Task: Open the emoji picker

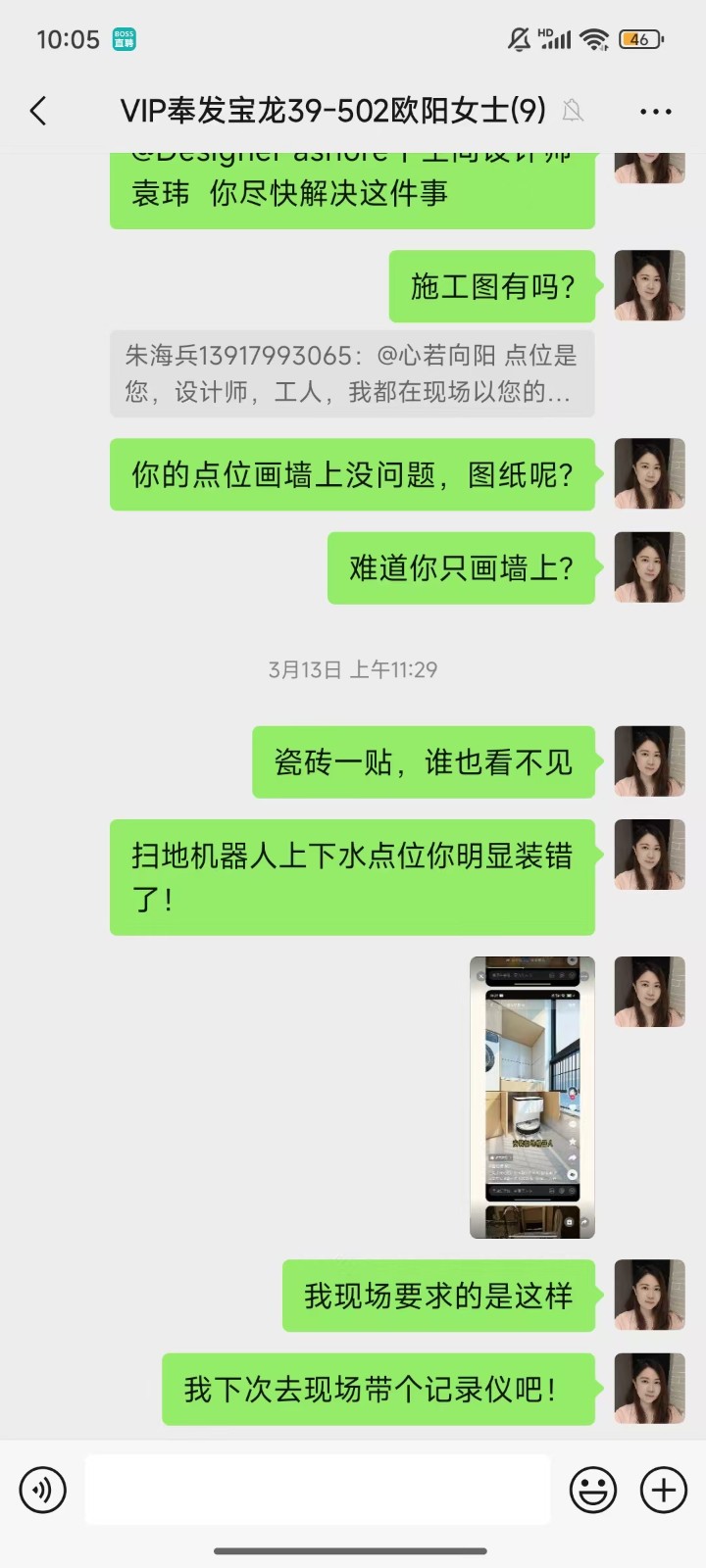Action: [x=593, y=1491]
